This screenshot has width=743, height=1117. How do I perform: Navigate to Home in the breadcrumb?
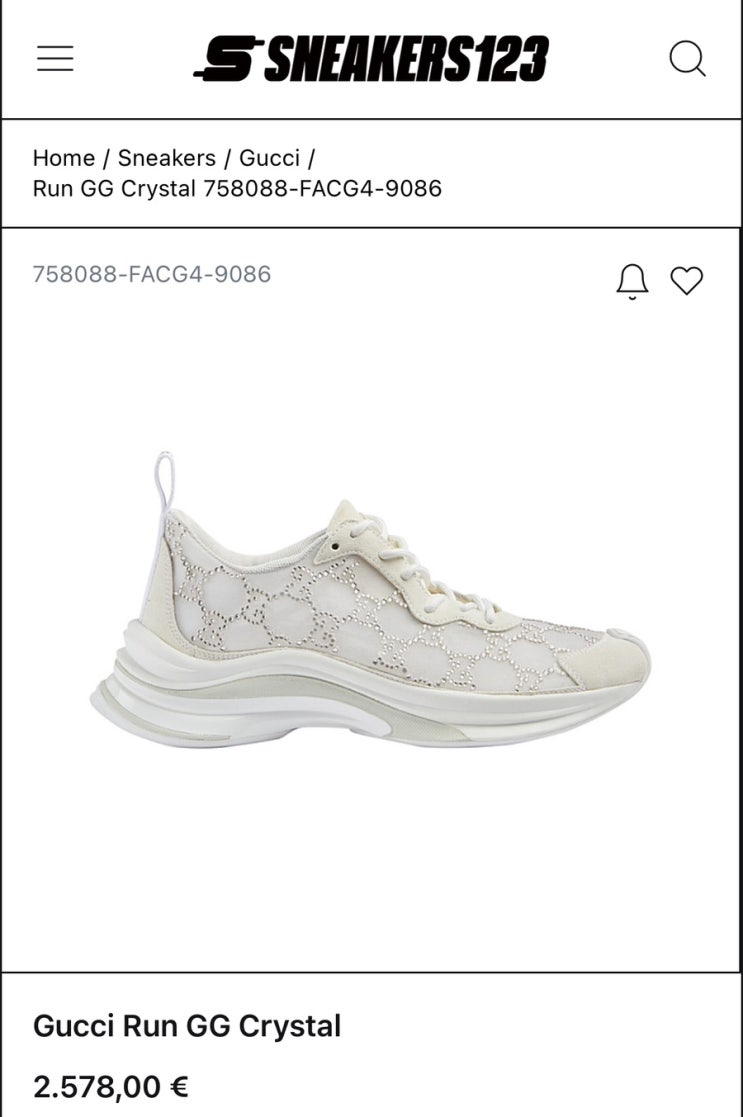pos(63,158)
